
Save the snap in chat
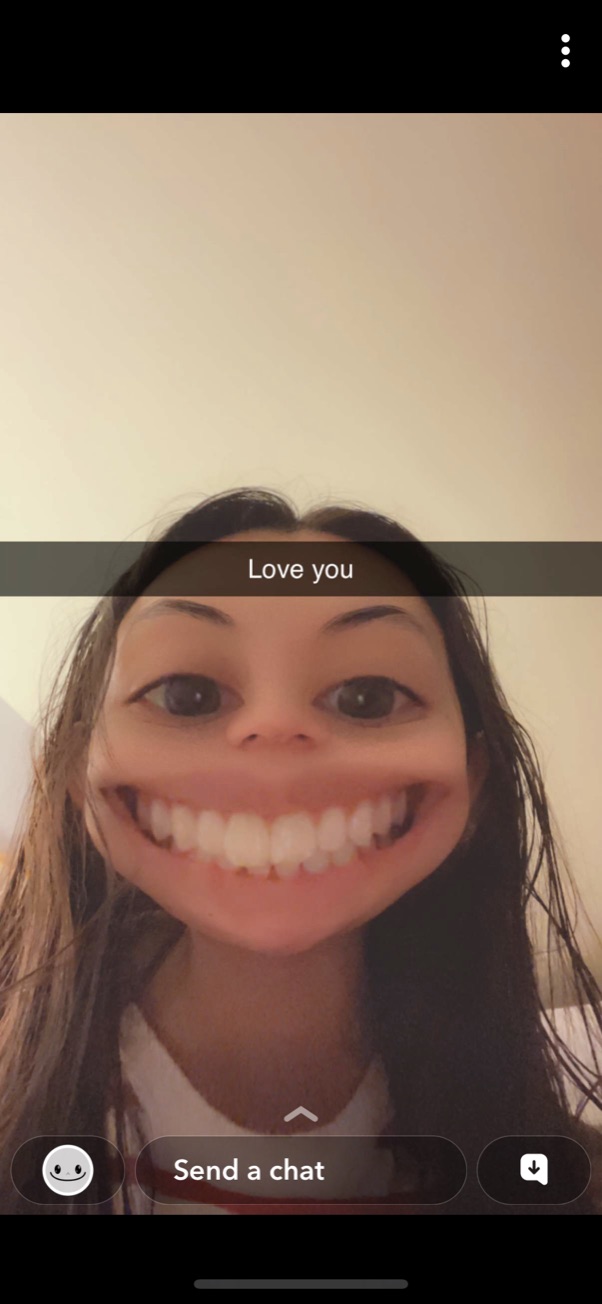point(534,1170)
